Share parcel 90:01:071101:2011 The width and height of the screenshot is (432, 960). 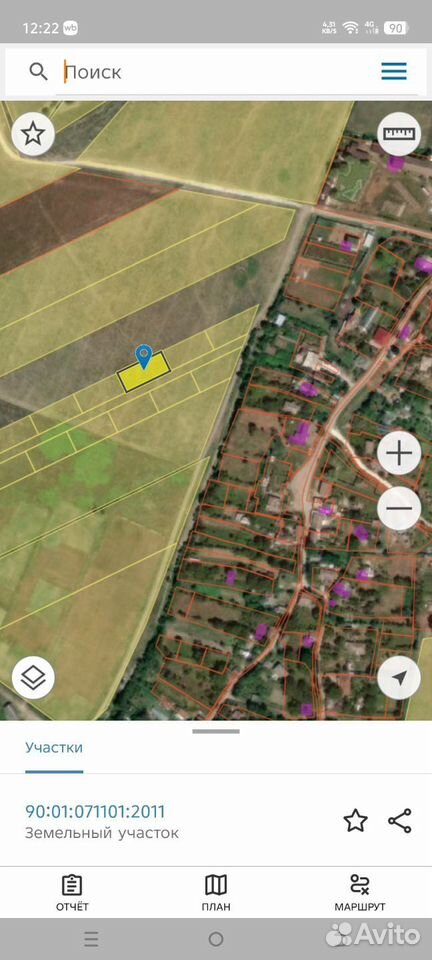click(400, 820)
